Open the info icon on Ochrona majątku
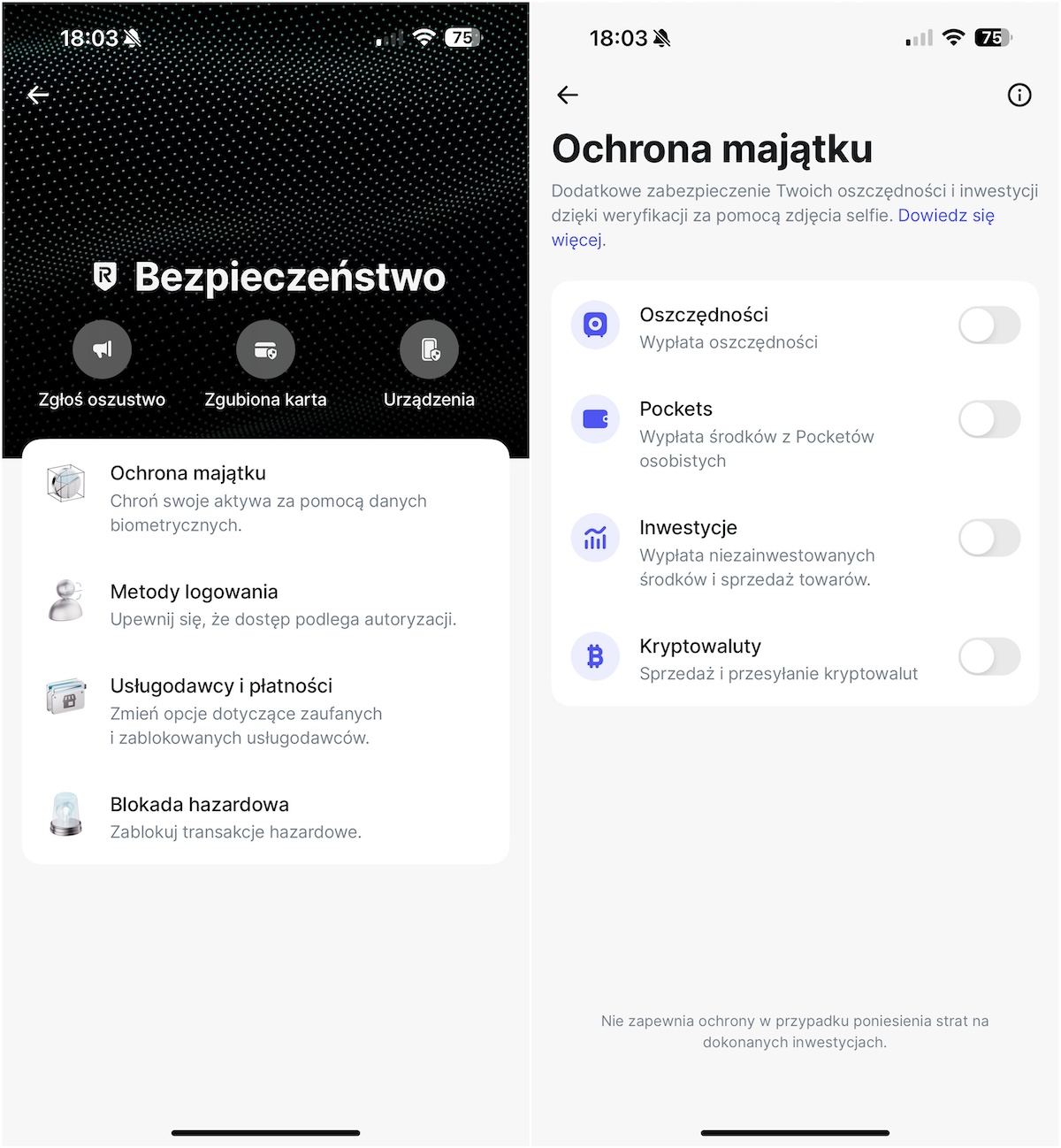Screen dimensions: 1061x1148 pos(1019,95)
